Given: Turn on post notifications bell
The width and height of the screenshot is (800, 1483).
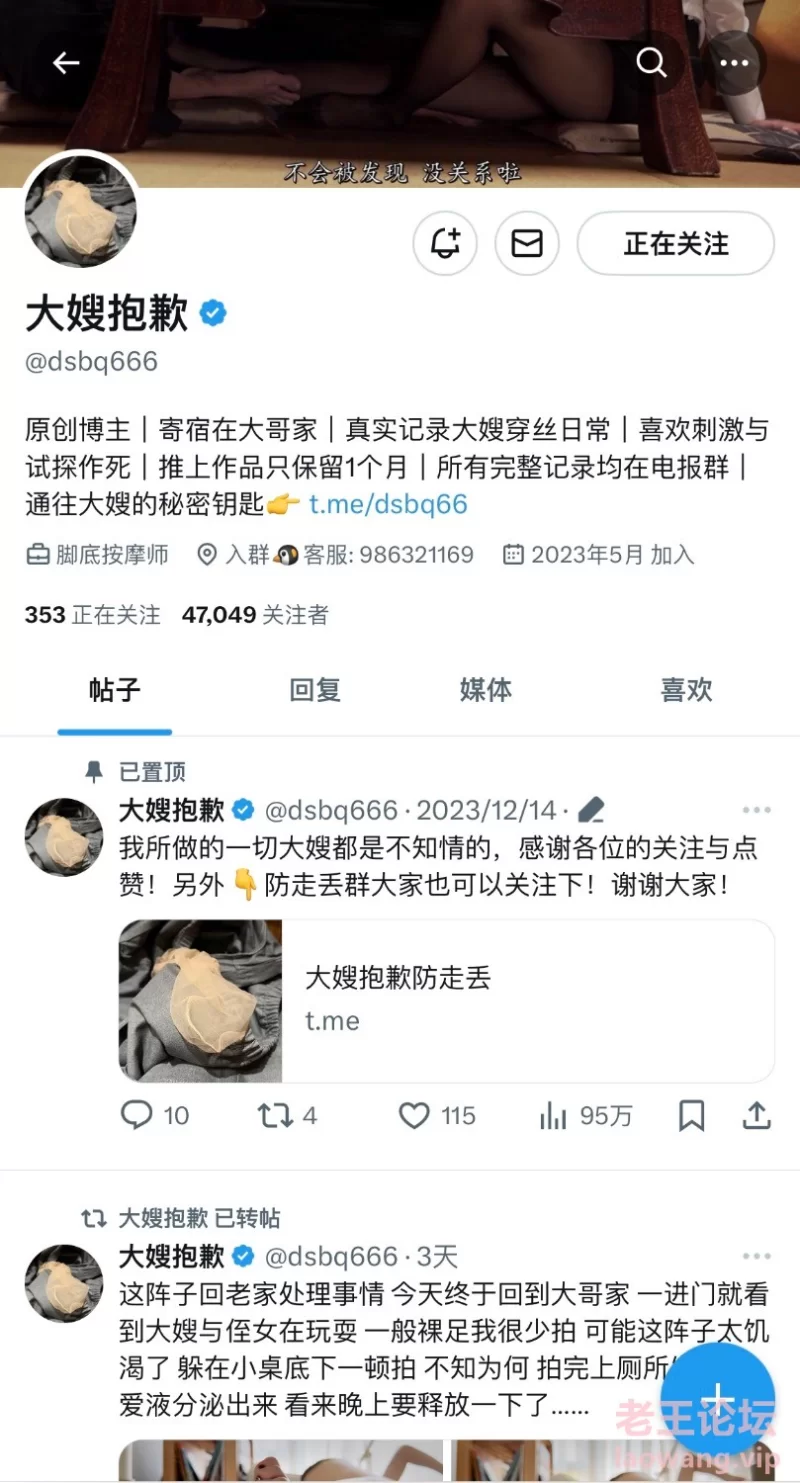Looking at the screenshot, I should (x=445, y=243).
